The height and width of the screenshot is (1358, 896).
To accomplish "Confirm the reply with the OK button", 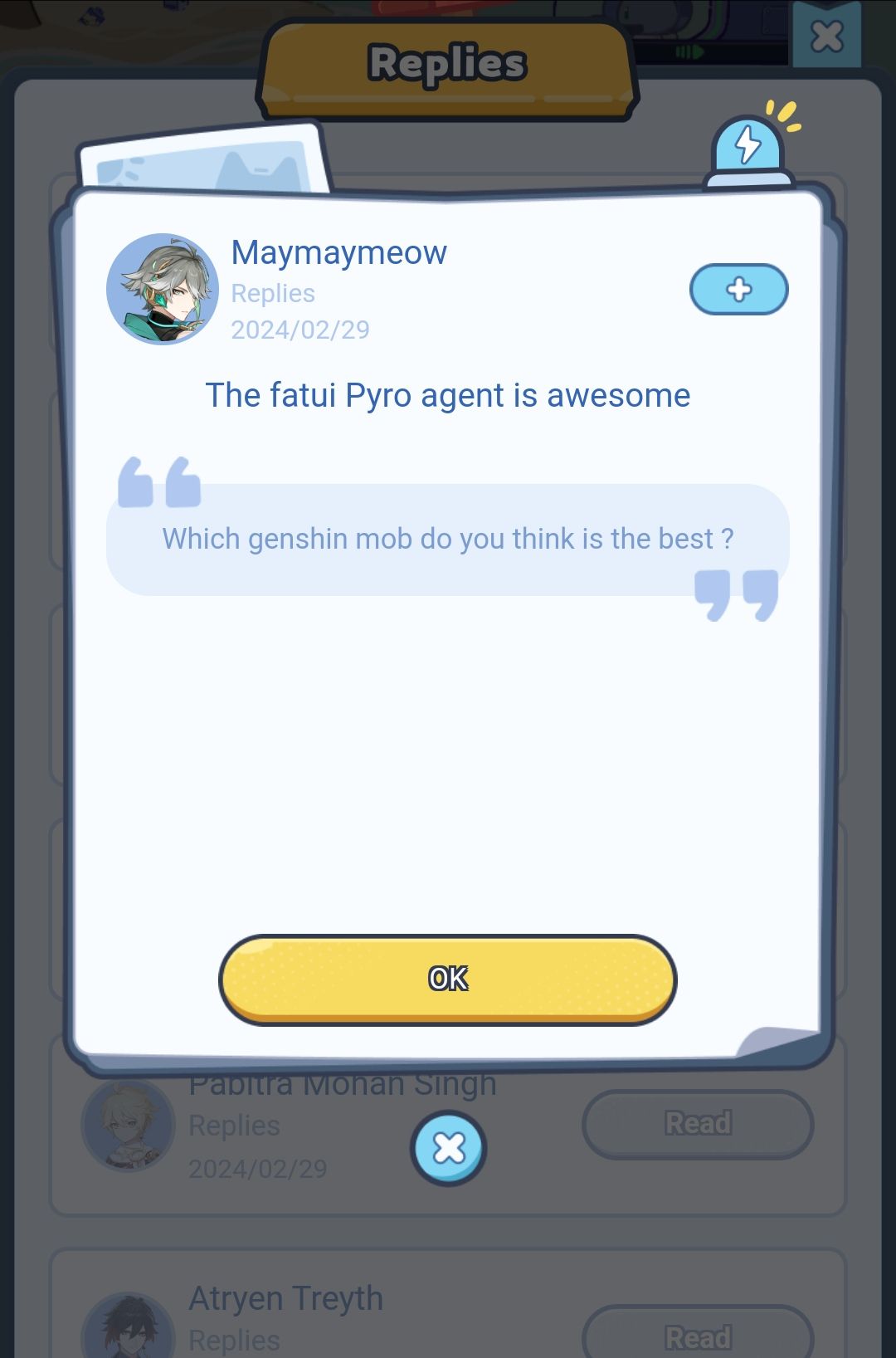I will point(448,979).
